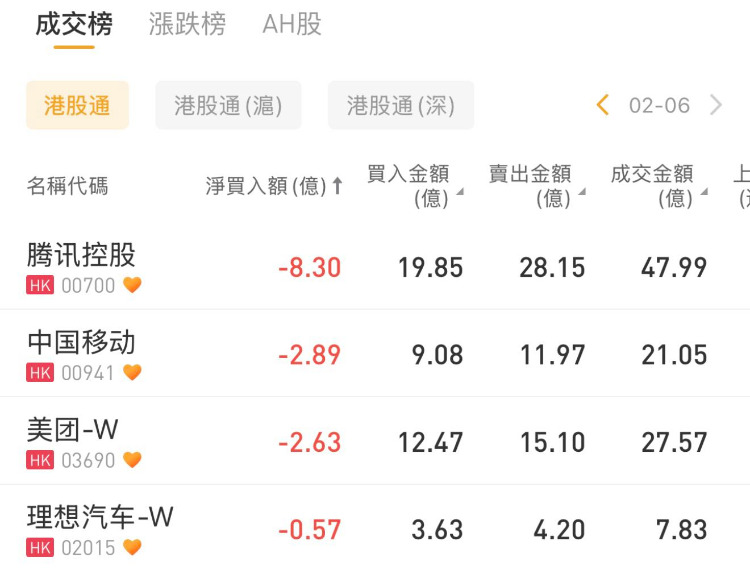Screen dimensions: 750x570
Task: Switch to the 漲跌榜 tab
Action: pos(187,25)
